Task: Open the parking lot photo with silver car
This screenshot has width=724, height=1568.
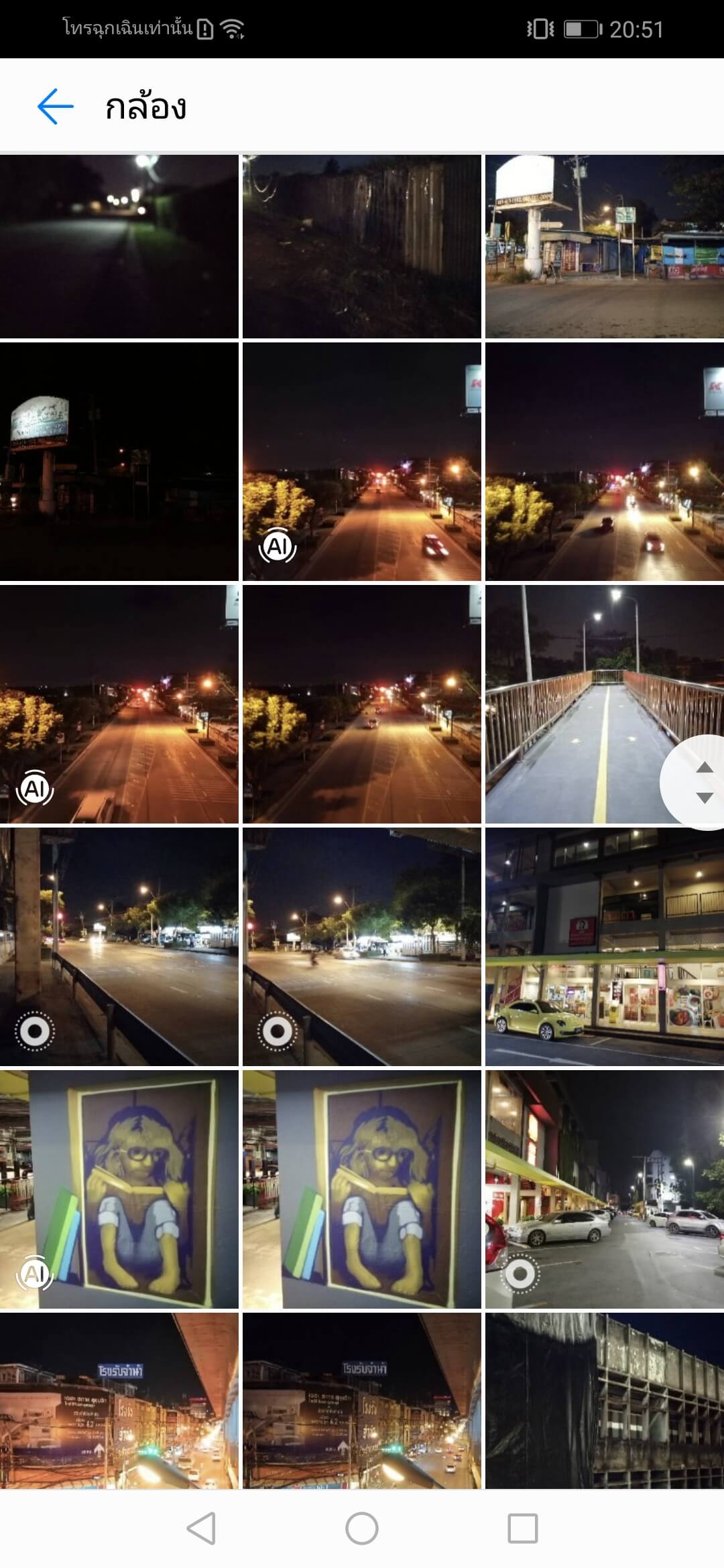Action: click(605, 1189)
